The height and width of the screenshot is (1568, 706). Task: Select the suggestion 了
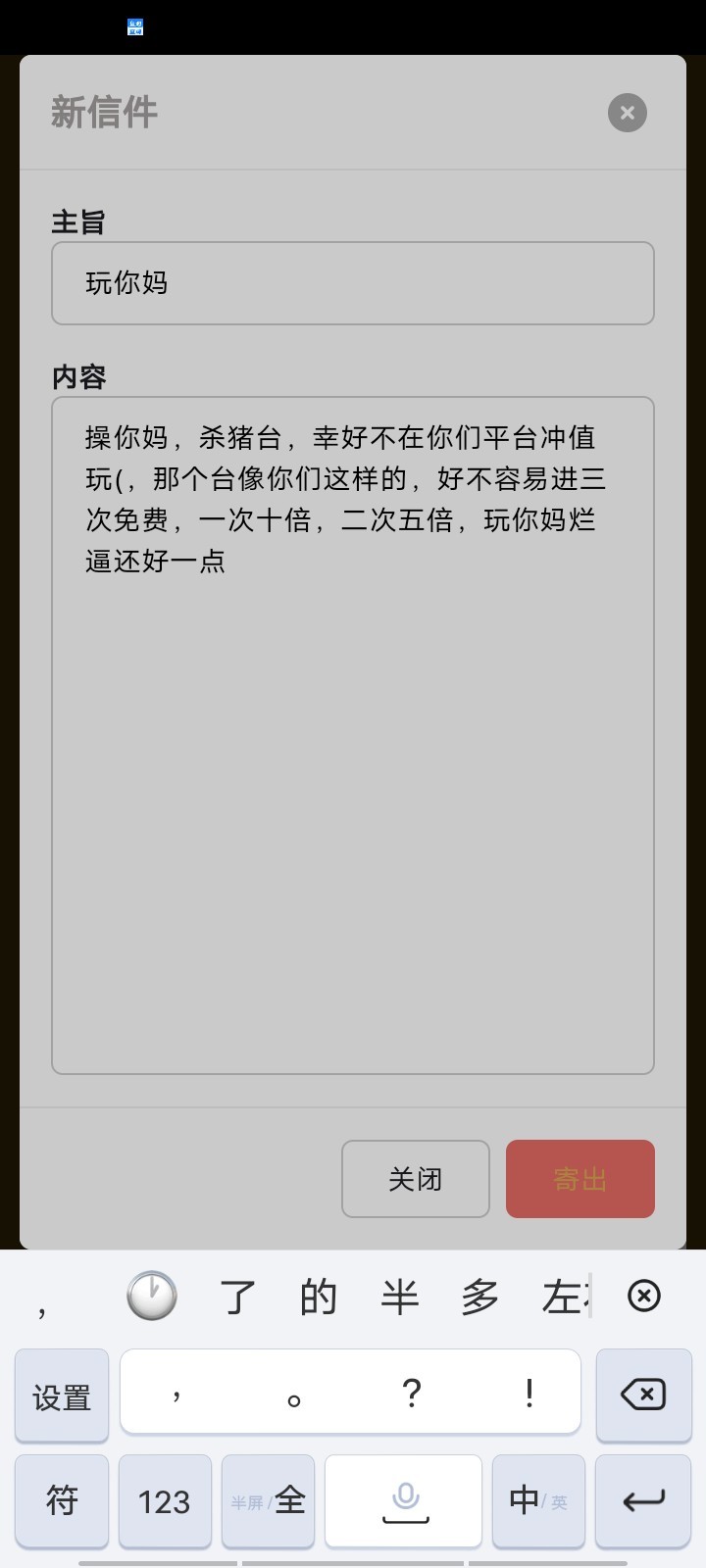(238, 1297)
